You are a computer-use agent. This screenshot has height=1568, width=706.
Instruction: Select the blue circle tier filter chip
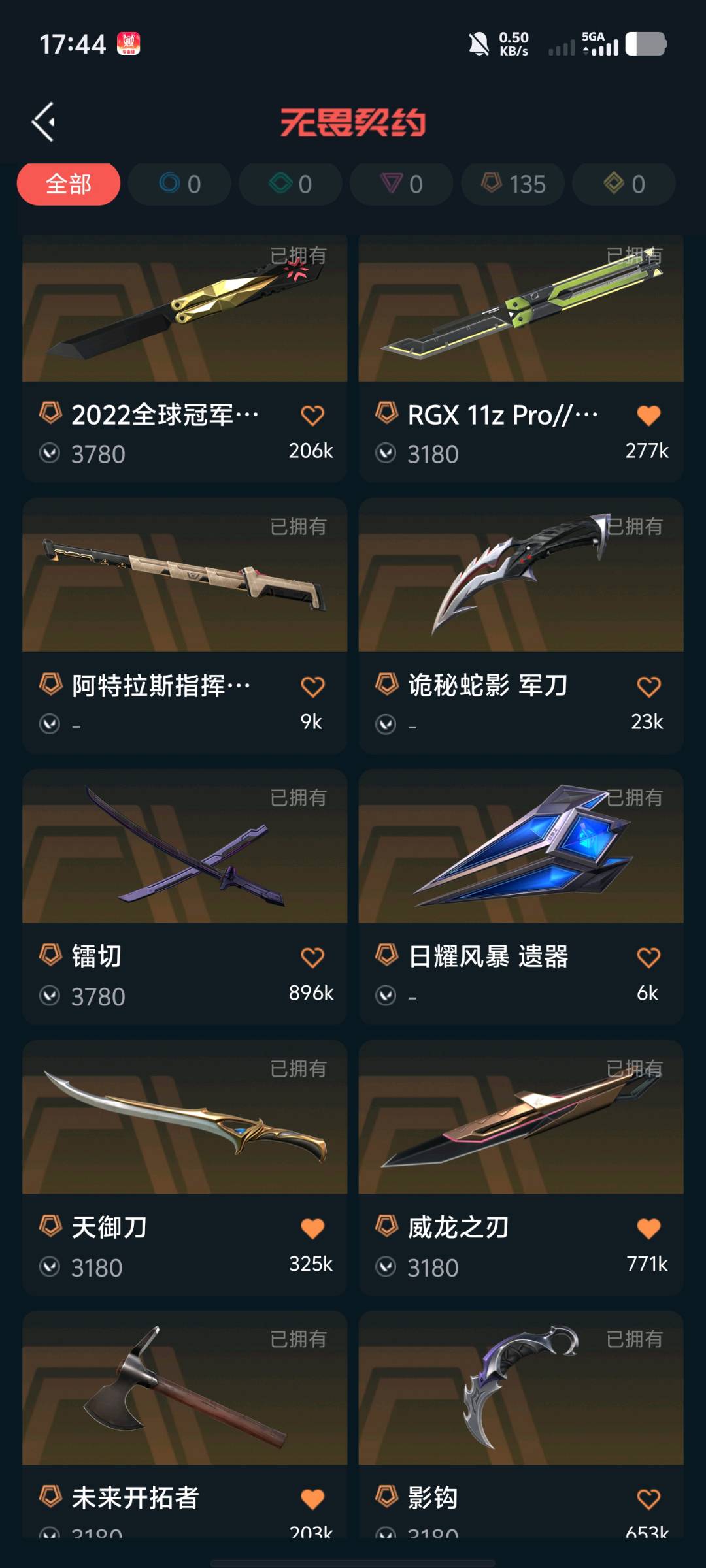click(180, 184)
